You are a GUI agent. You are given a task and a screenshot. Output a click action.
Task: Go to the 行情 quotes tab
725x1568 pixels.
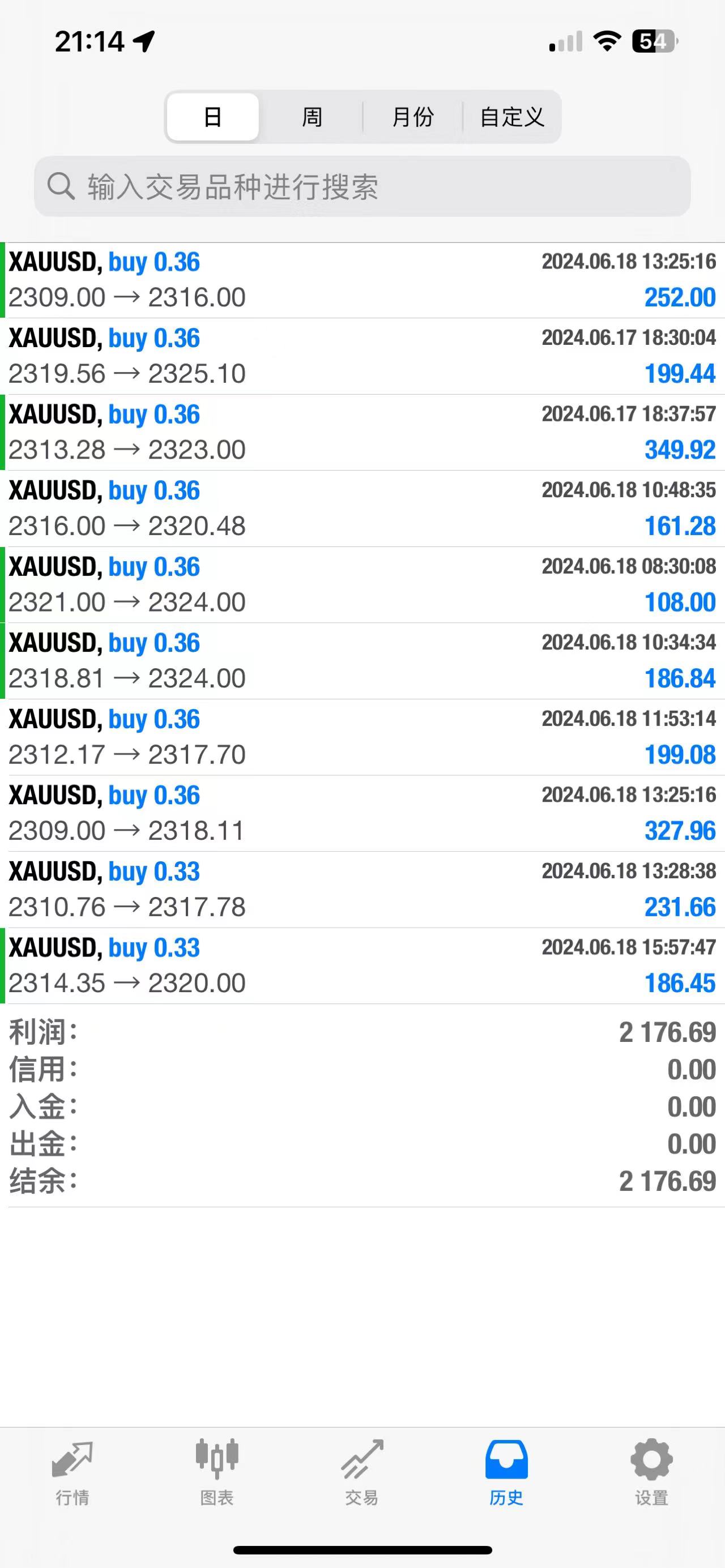point(72,1473)
